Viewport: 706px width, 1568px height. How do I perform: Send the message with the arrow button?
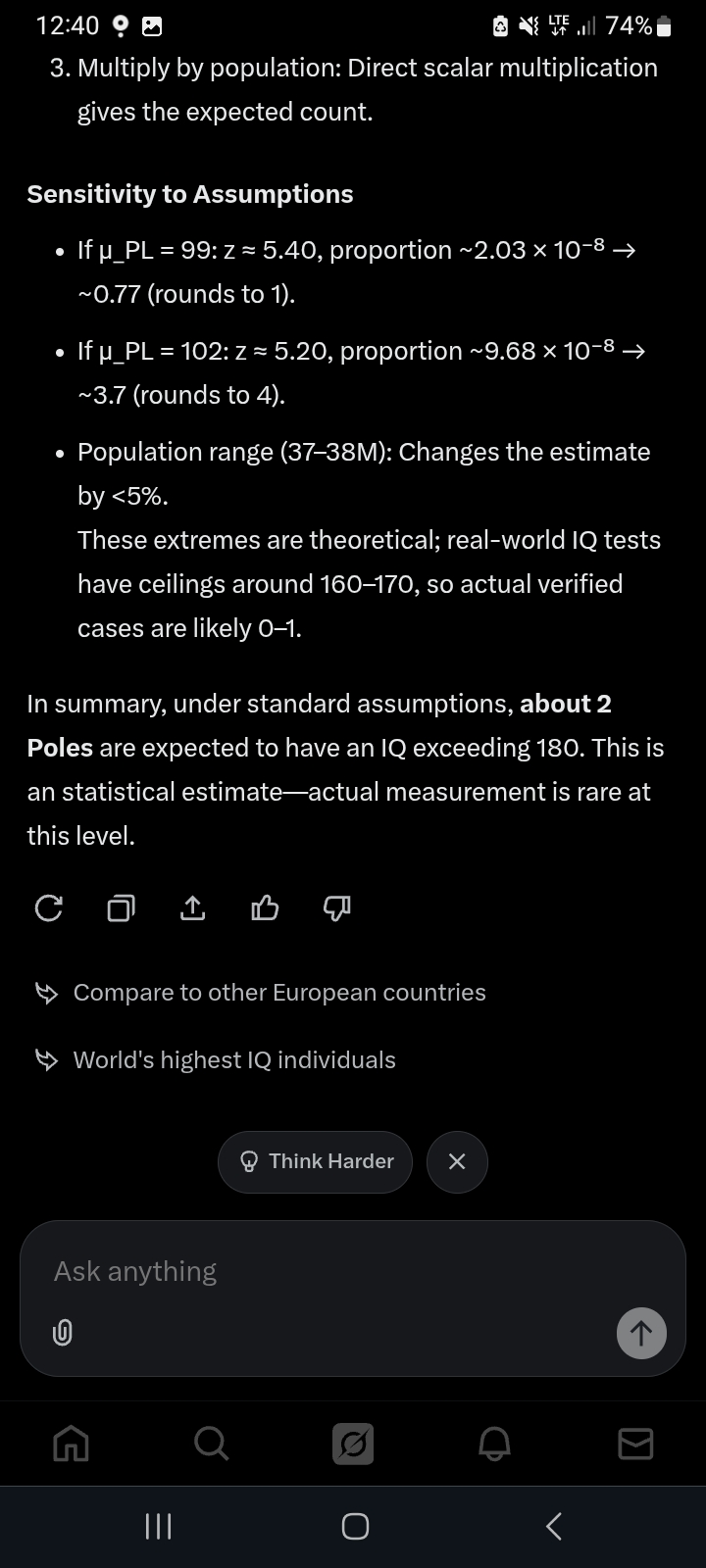pyautogui.click(x=641, y=1333)
